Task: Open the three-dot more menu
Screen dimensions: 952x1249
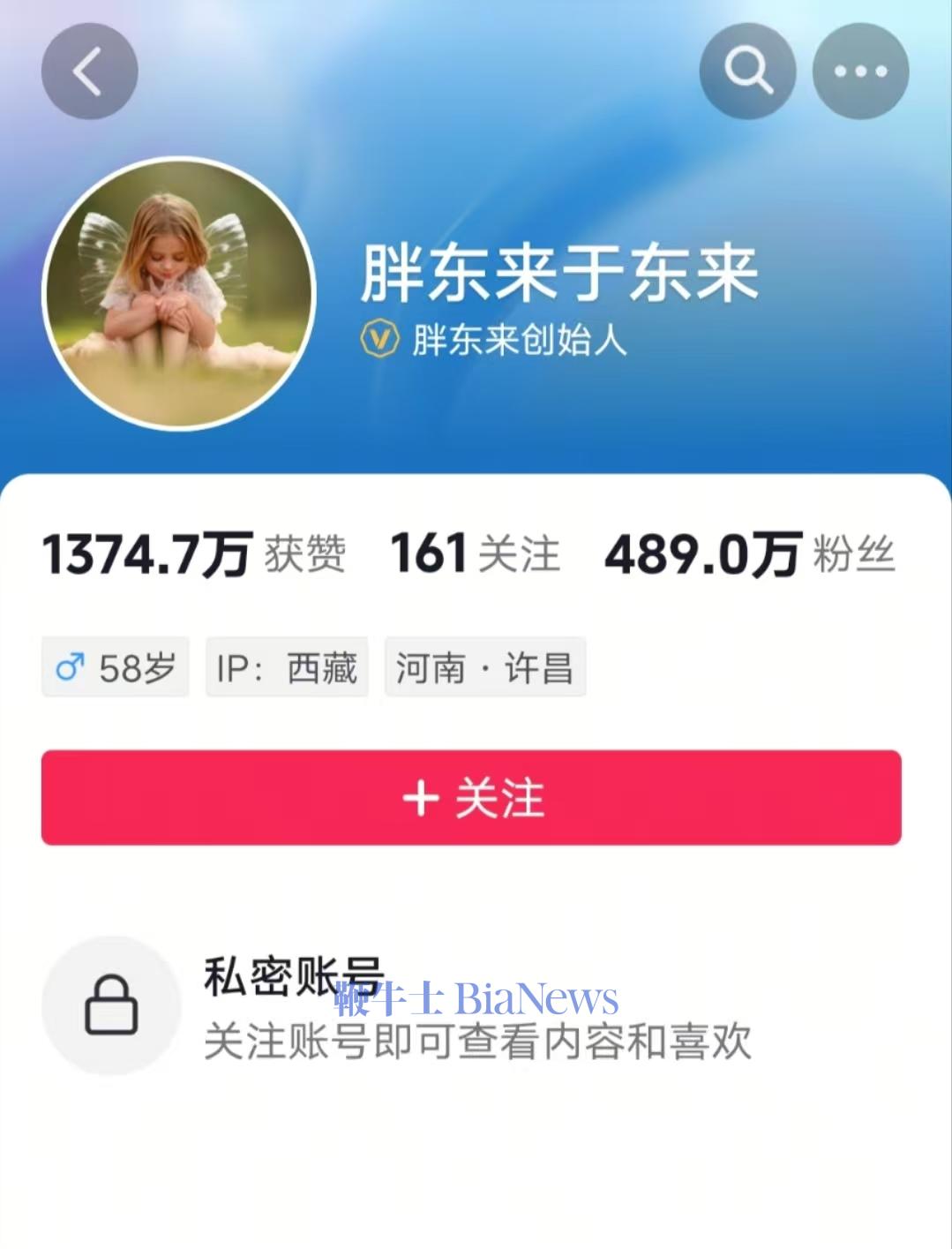Action: pyautogui.click(x=859, y=71)
